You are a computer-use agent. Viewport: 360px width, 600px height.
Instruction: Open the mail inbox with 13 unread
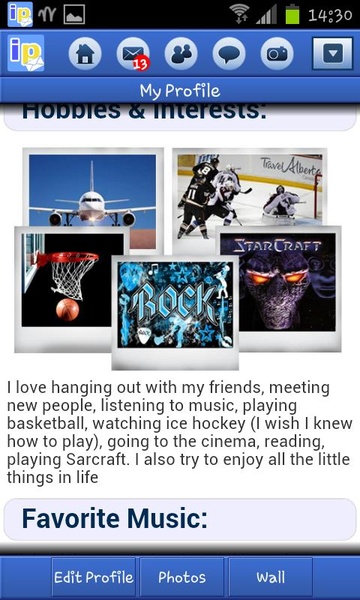click(133, 54)
